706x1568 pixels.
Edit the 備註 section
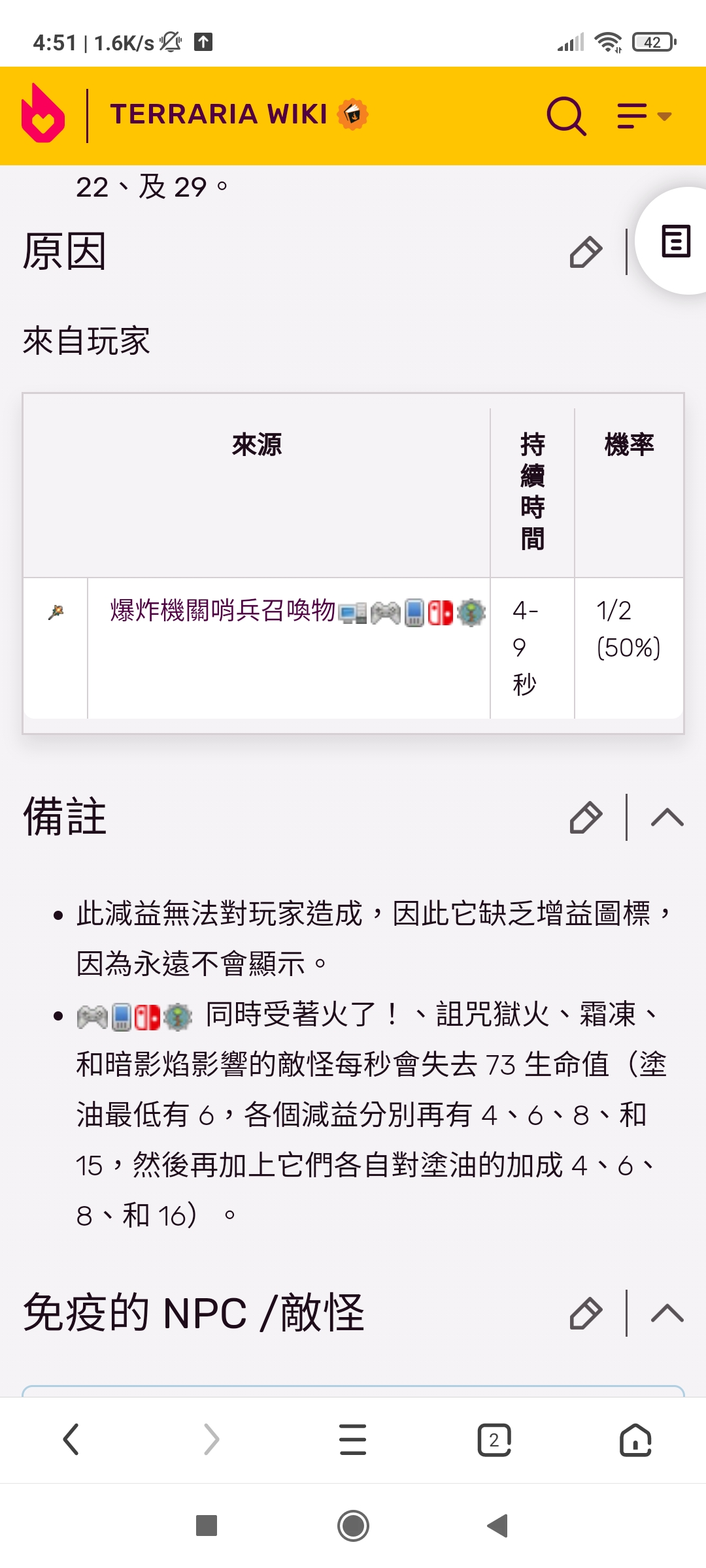(x=586, y=817)
